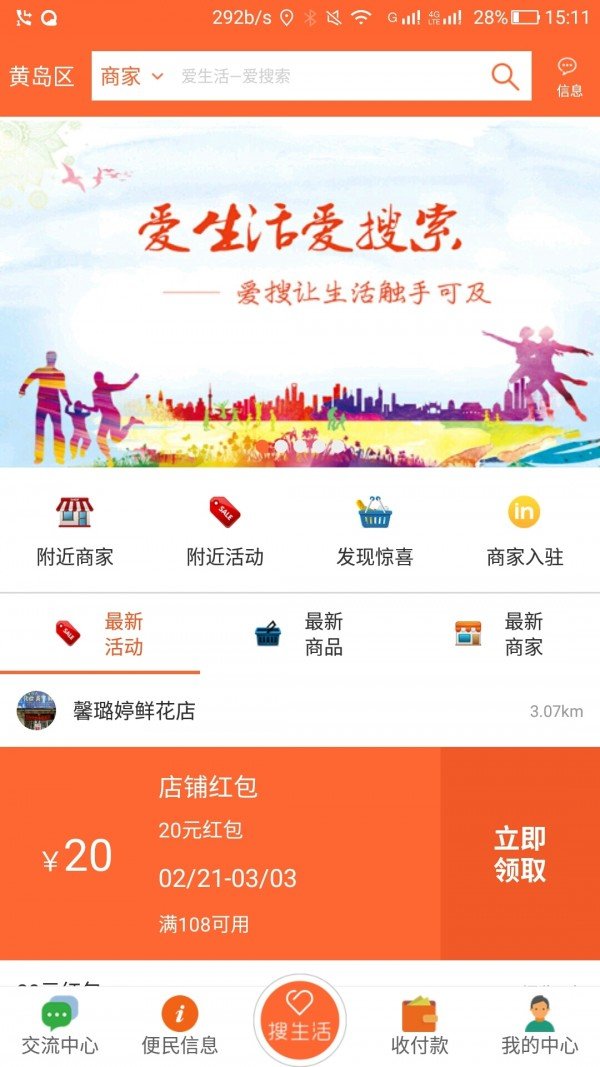Go to 便民信息 in bottom navigation
Image resolution: width=600 pixels, height=1067 pixels.
pos(180,1027)
